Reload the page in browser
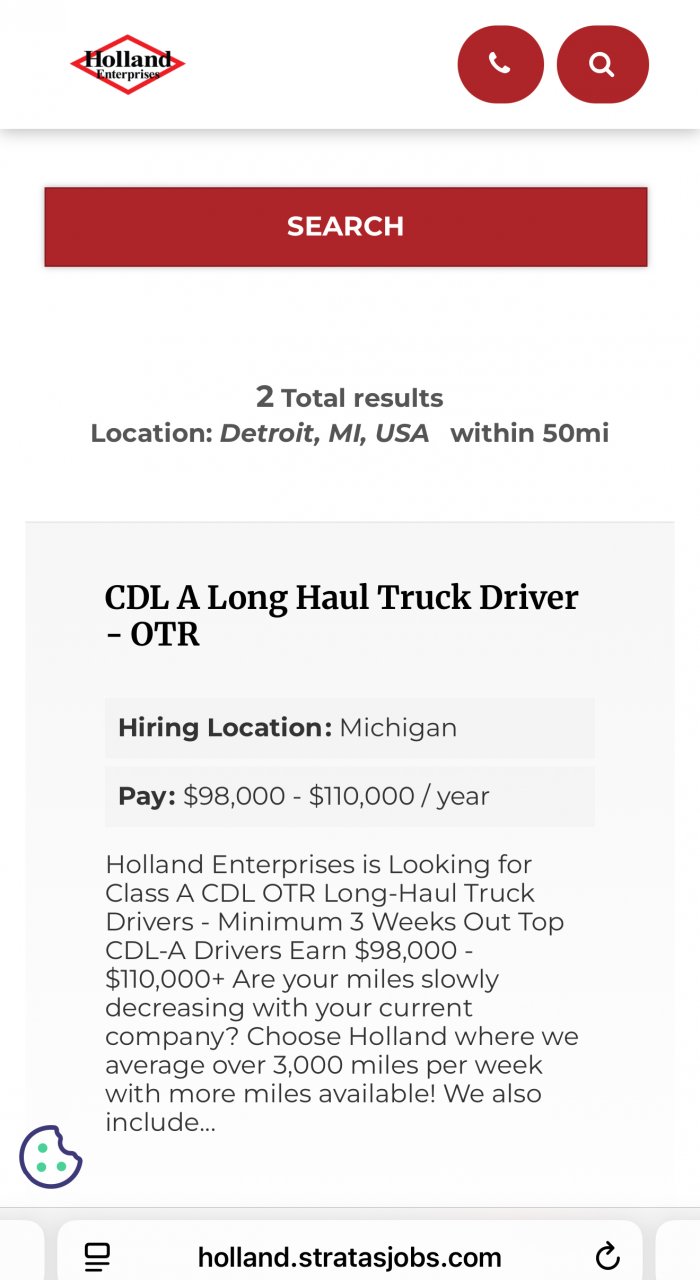The height and width of the screenshot is (1280, 700). coord(607,1256)
